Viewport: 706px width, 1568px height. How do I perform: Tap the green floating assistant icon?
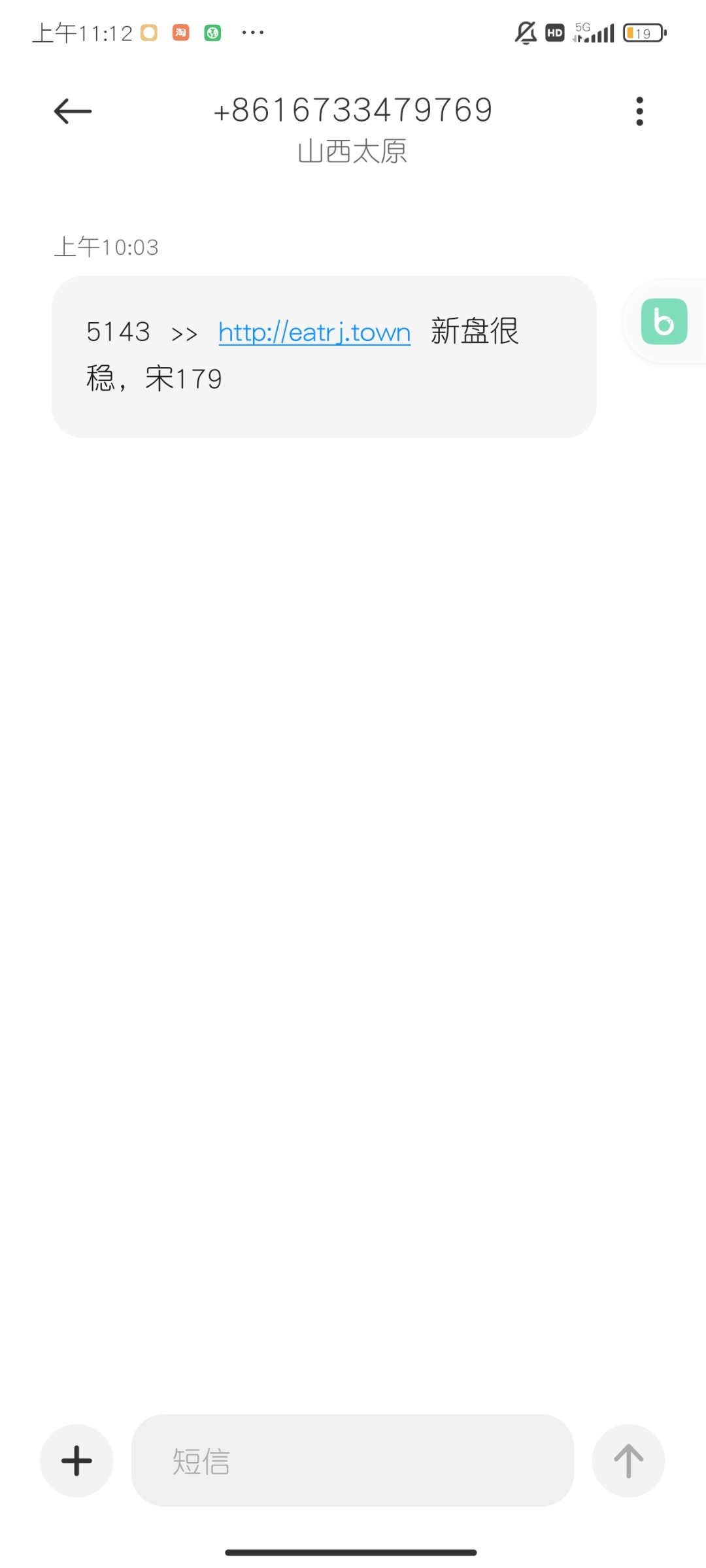tap(664, 321)
